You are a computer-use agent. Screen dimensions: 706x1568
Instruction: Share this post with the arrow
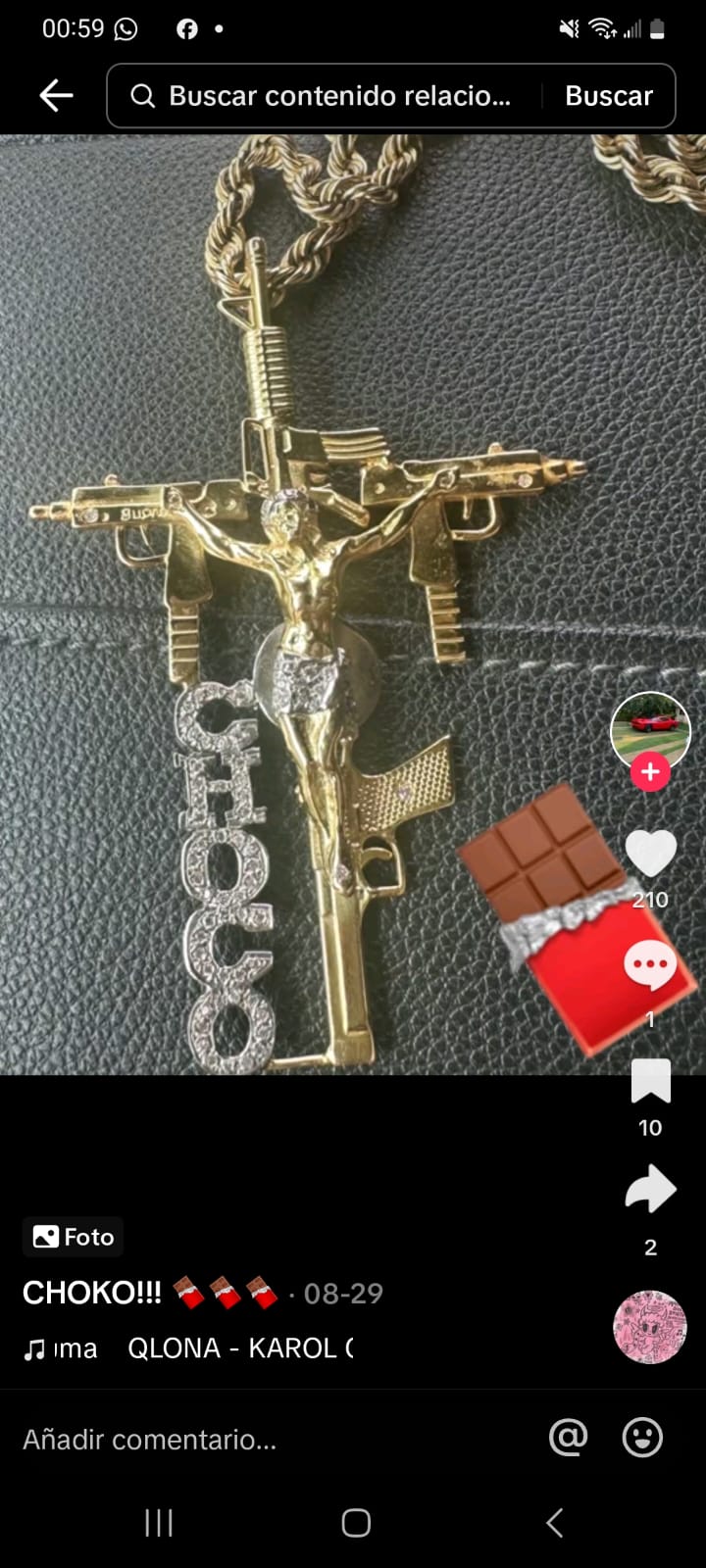point(650,1191)
